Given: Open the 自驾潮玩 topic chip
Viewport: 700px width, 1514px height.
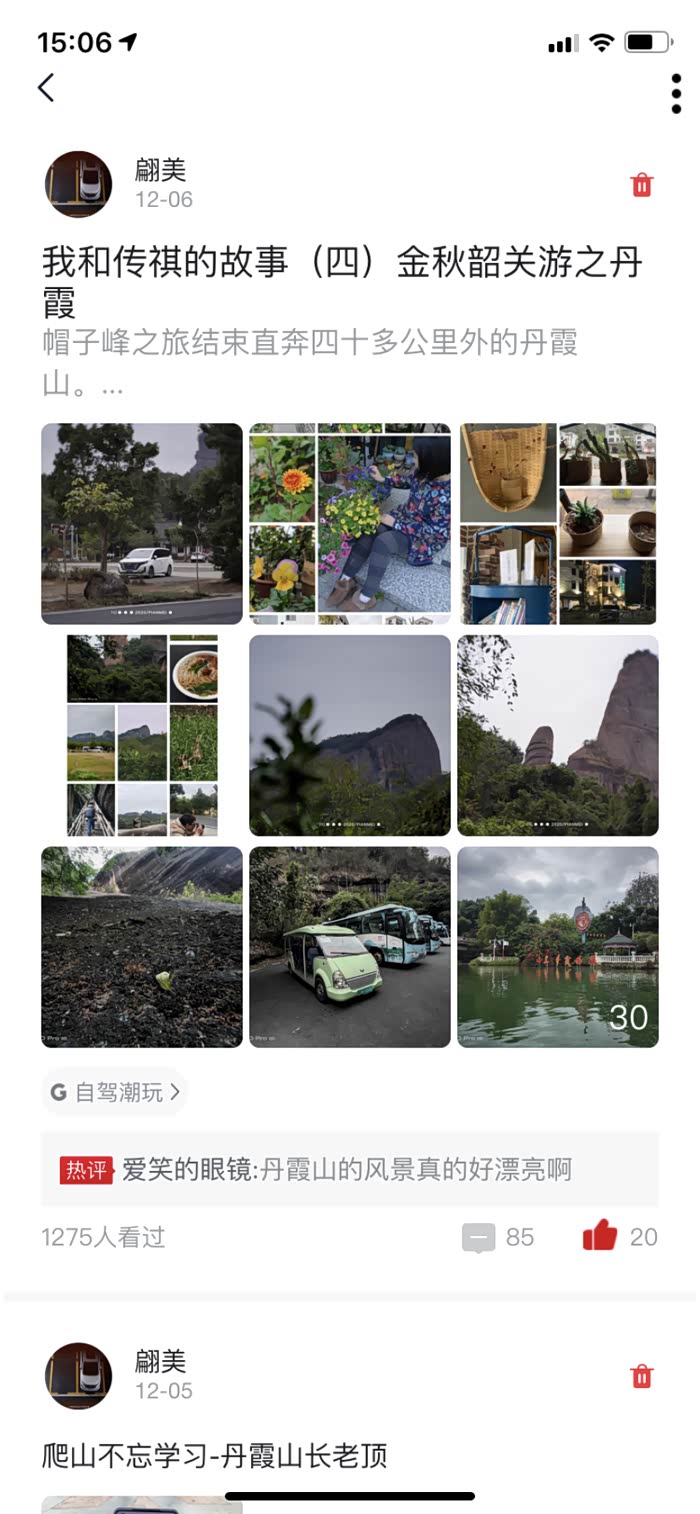Looking at the screenshot, I should [x=115, y=1092].
